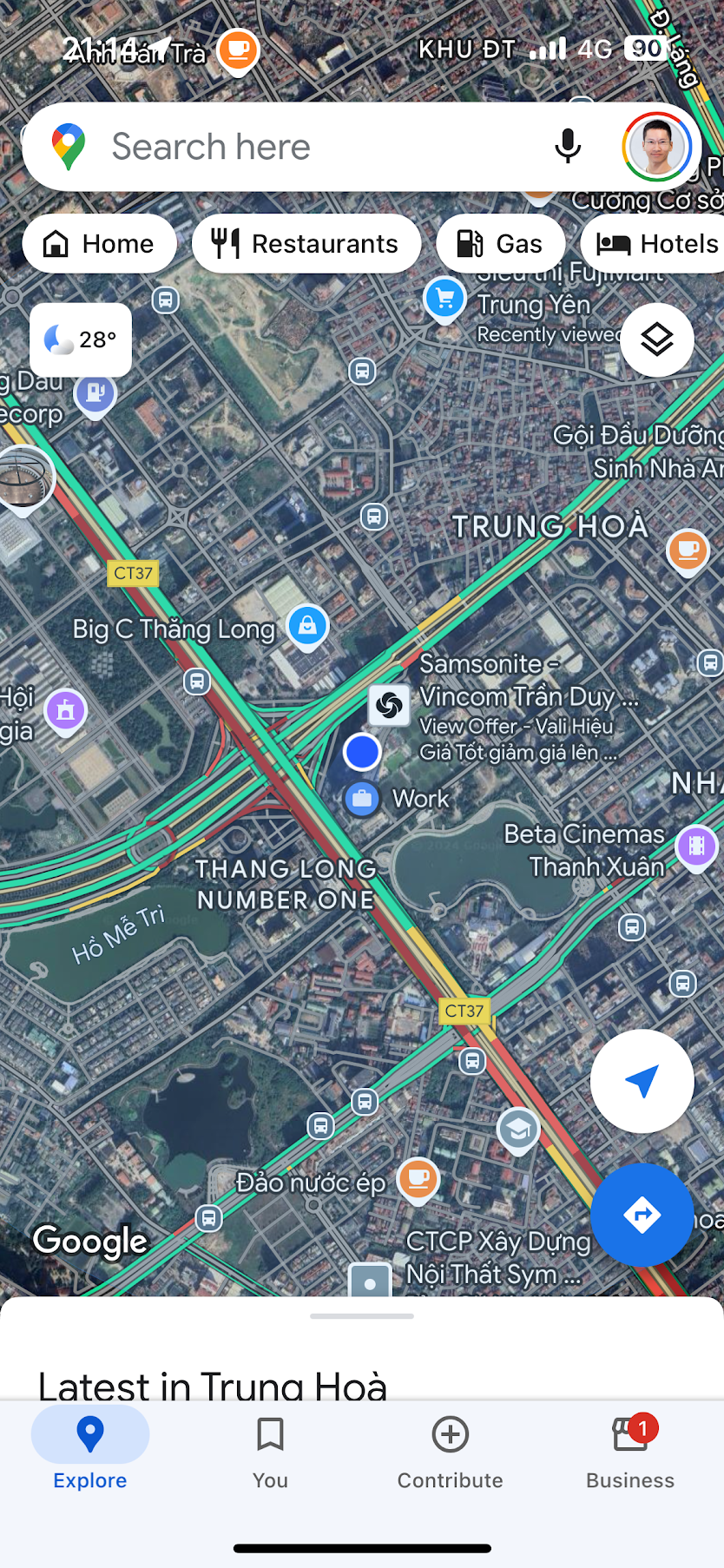Screen dimensions: 724x1568
Task: Switch to the Contribute tab
Action: pyautogui.click(x=450, y=1449)
